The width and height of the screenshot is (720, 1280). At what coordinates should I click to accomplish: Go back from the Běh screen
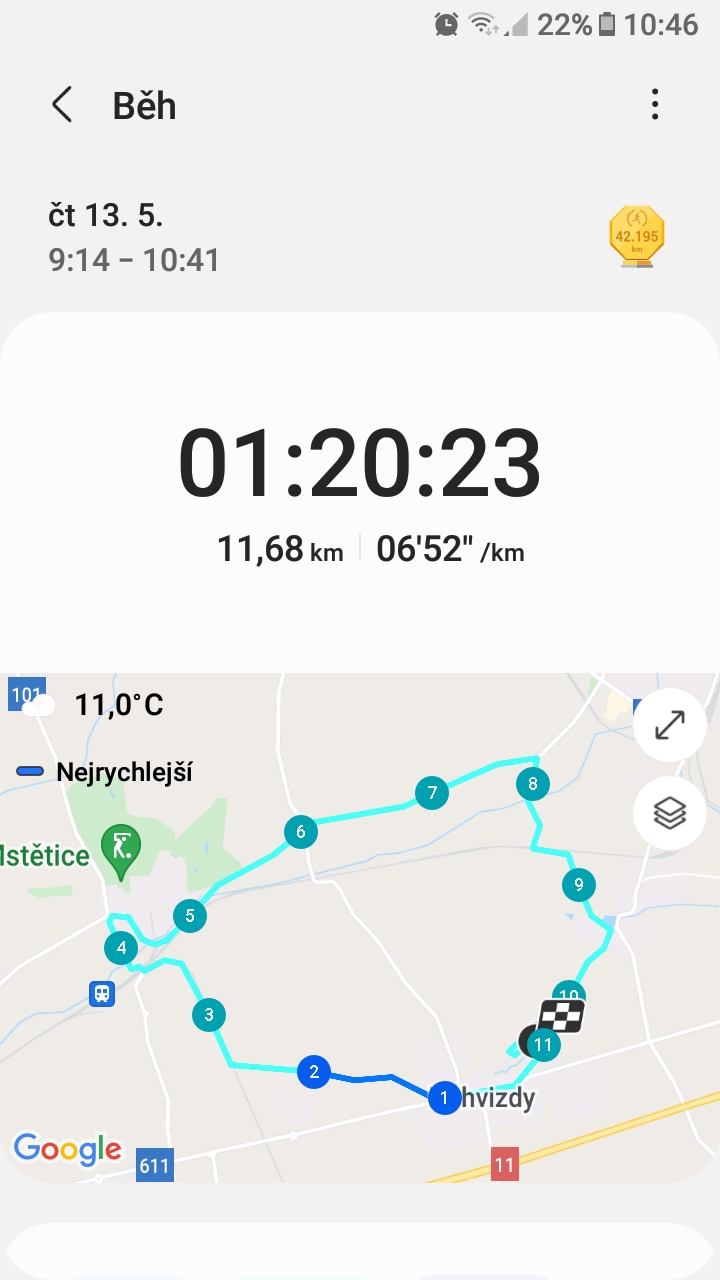62,105
